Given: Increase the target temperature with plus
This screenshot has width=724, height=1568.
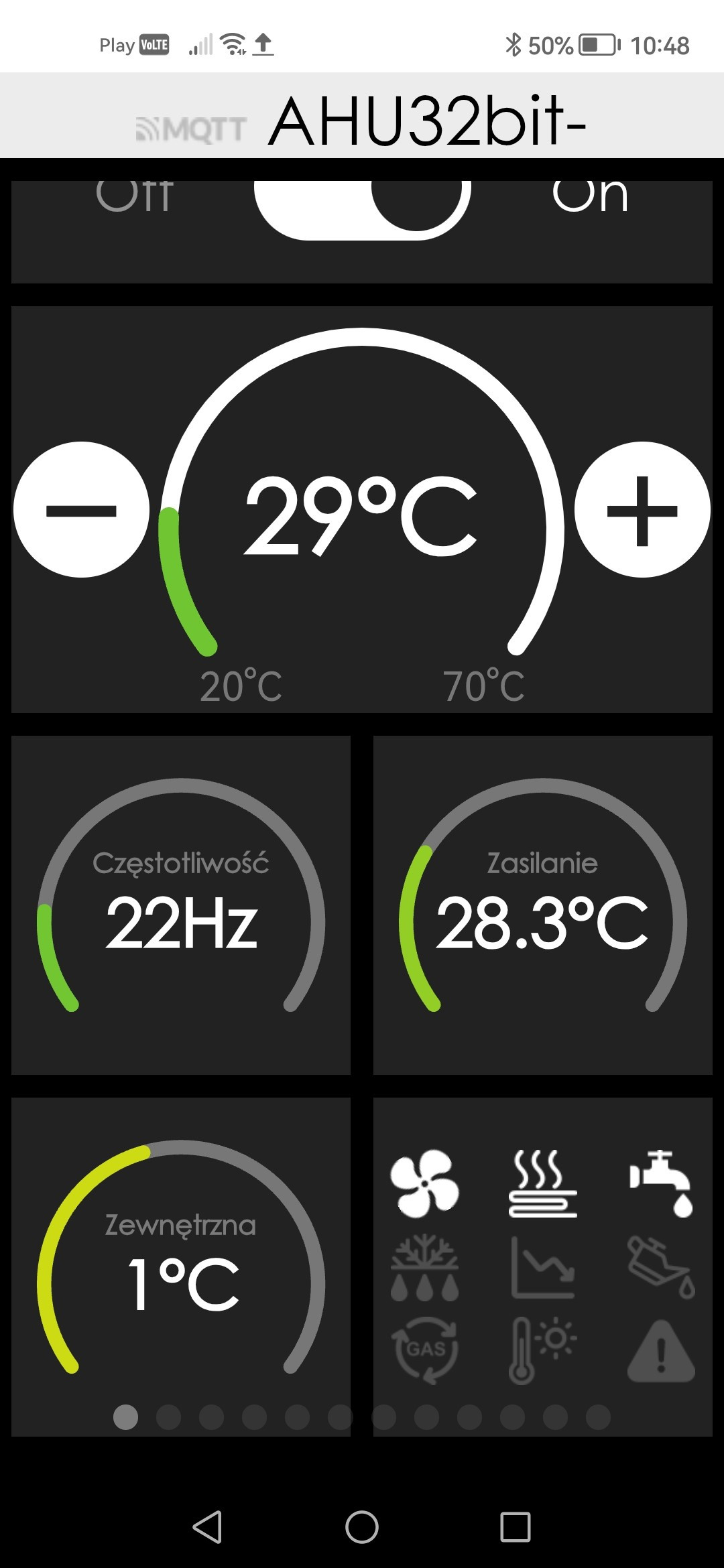Looking at the screenshot, I should coord(642,510).
